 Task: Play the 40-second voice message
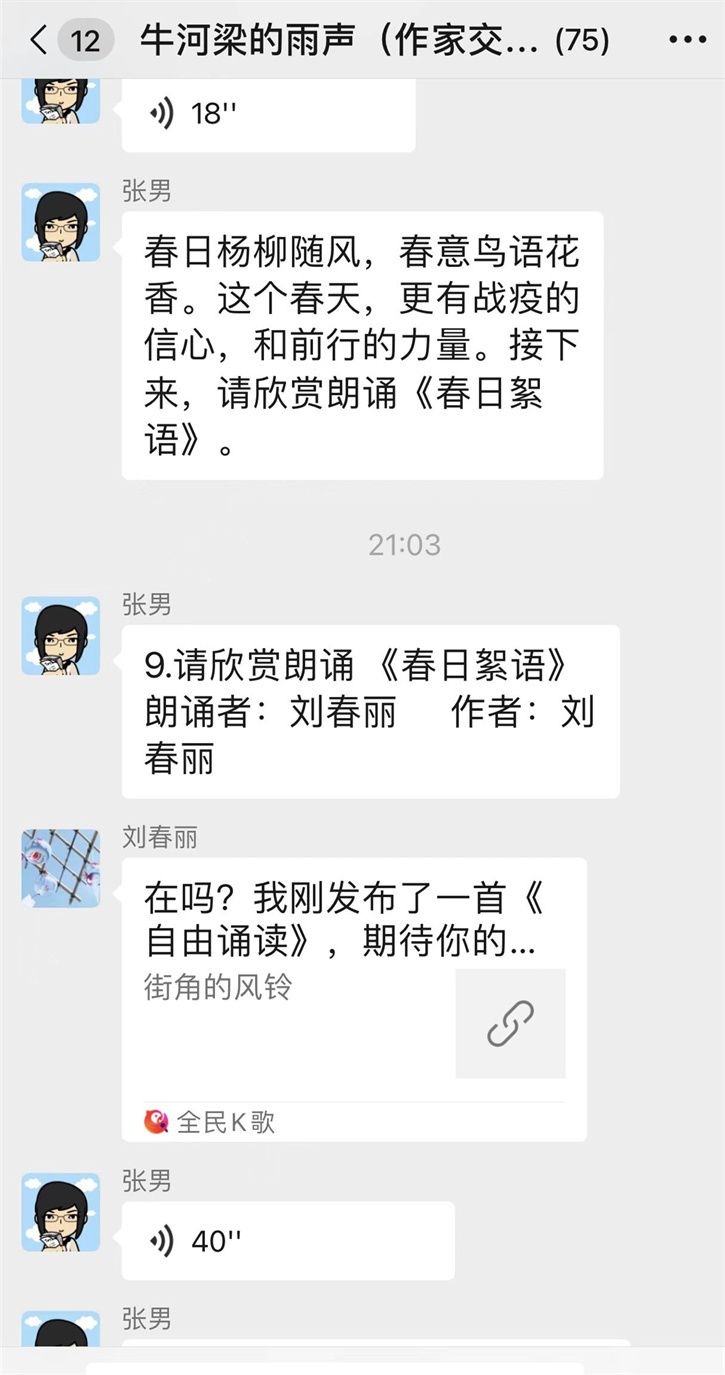click(x=287, y=1241)
